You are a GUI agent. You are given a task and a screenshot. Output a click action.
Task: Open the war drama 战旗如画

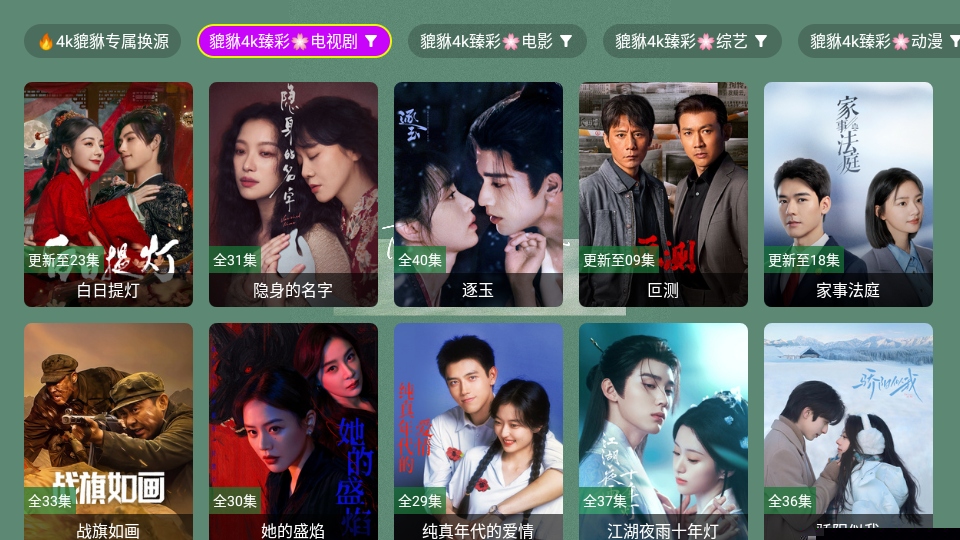[108, 430]
